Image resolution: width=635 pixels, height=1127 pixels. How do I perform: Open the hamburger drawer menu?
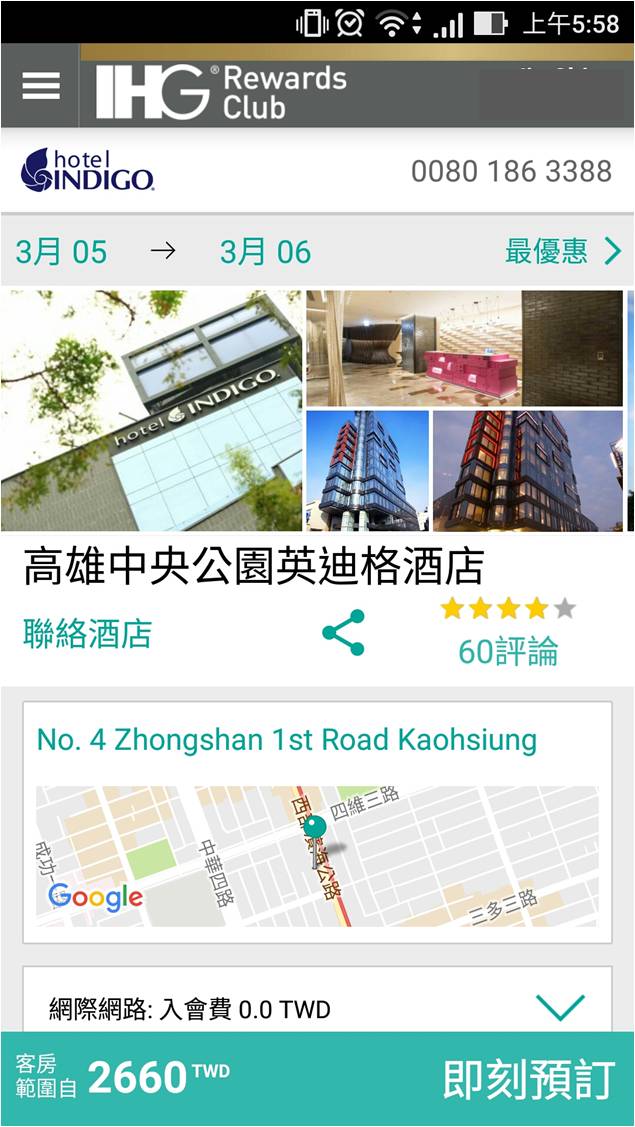41,85
